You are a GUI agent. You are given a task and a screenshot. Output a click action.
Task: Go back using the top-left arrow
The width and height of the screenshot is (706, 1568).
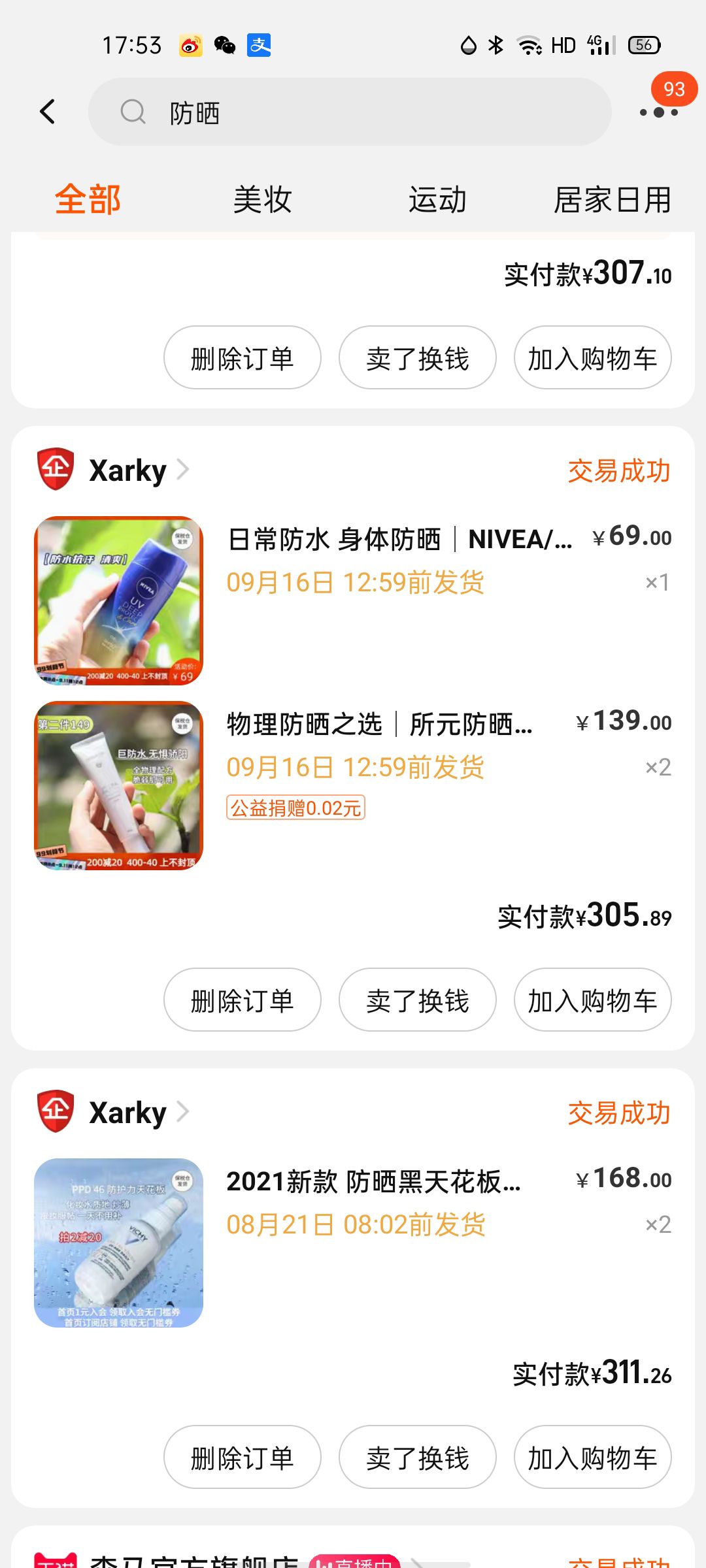pos(47,112)
